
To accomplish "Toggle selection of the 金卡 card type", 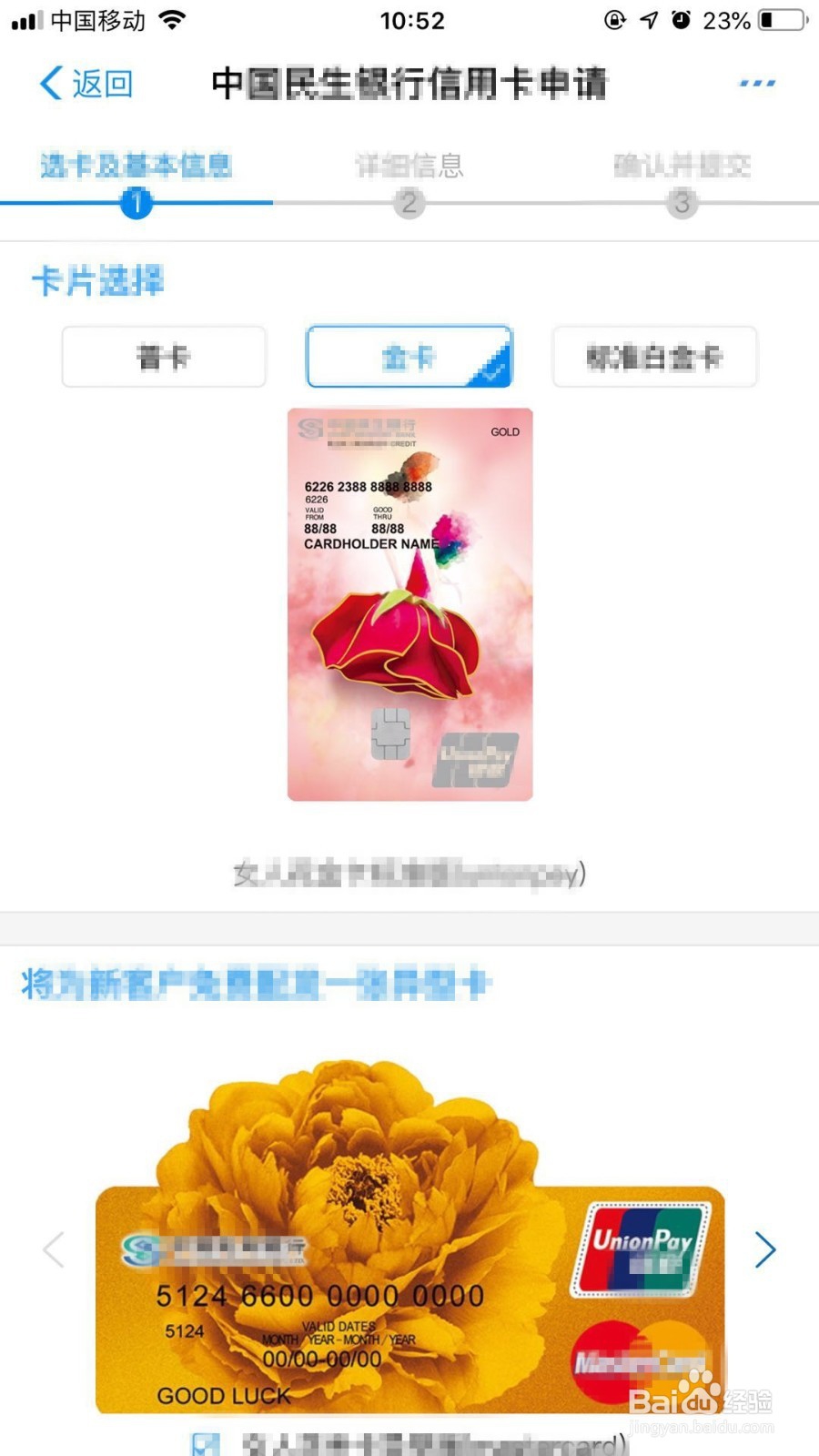I will (x=409, y=357).
